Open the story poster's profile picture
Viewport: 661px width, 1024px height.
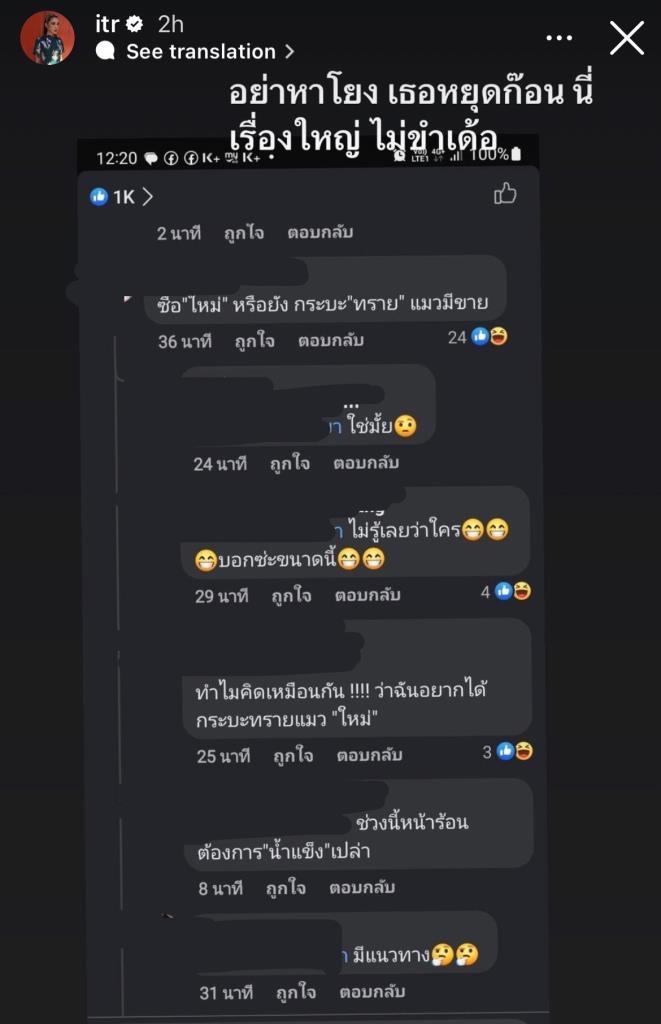coord(48,39)
